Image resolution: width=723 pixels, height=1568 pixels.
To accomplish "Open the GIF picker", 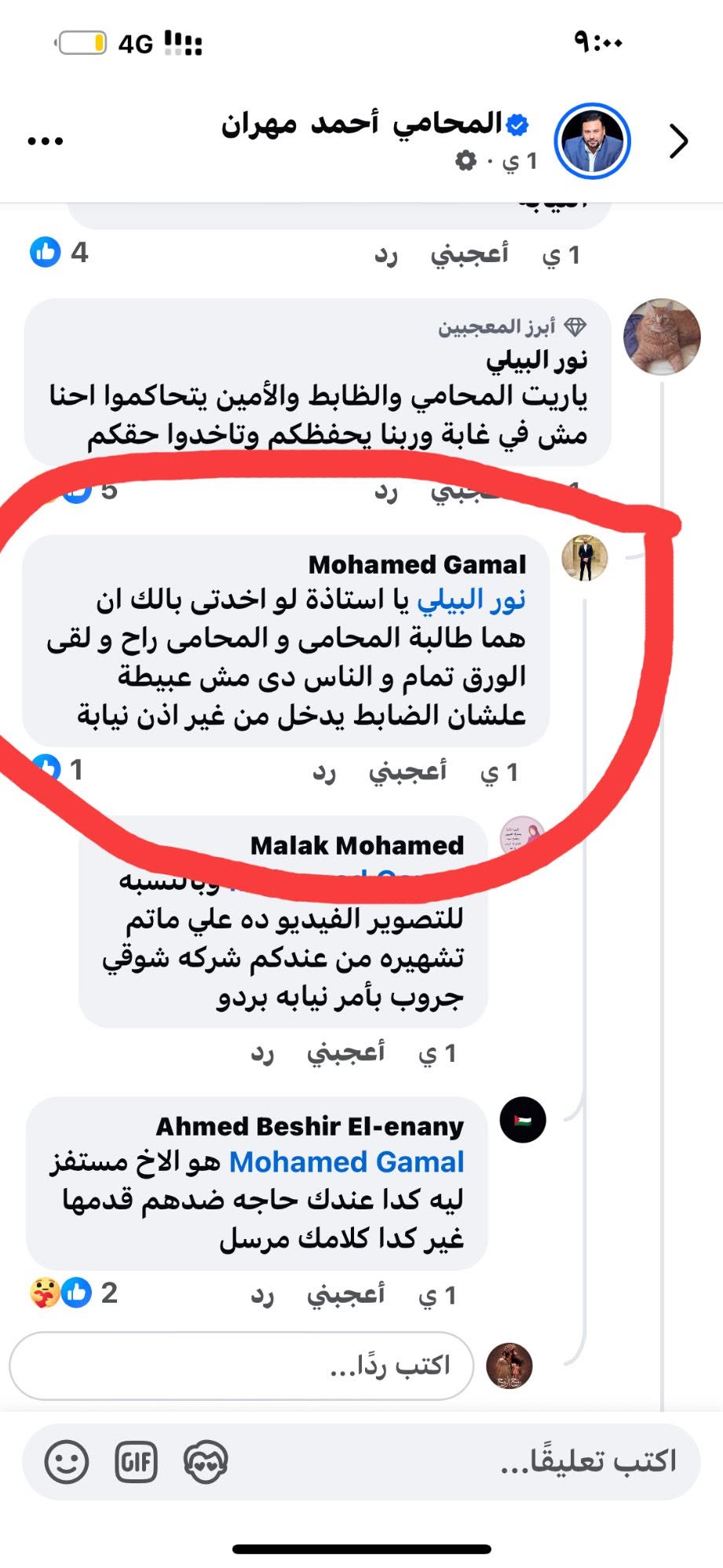I will [137, 1462].
